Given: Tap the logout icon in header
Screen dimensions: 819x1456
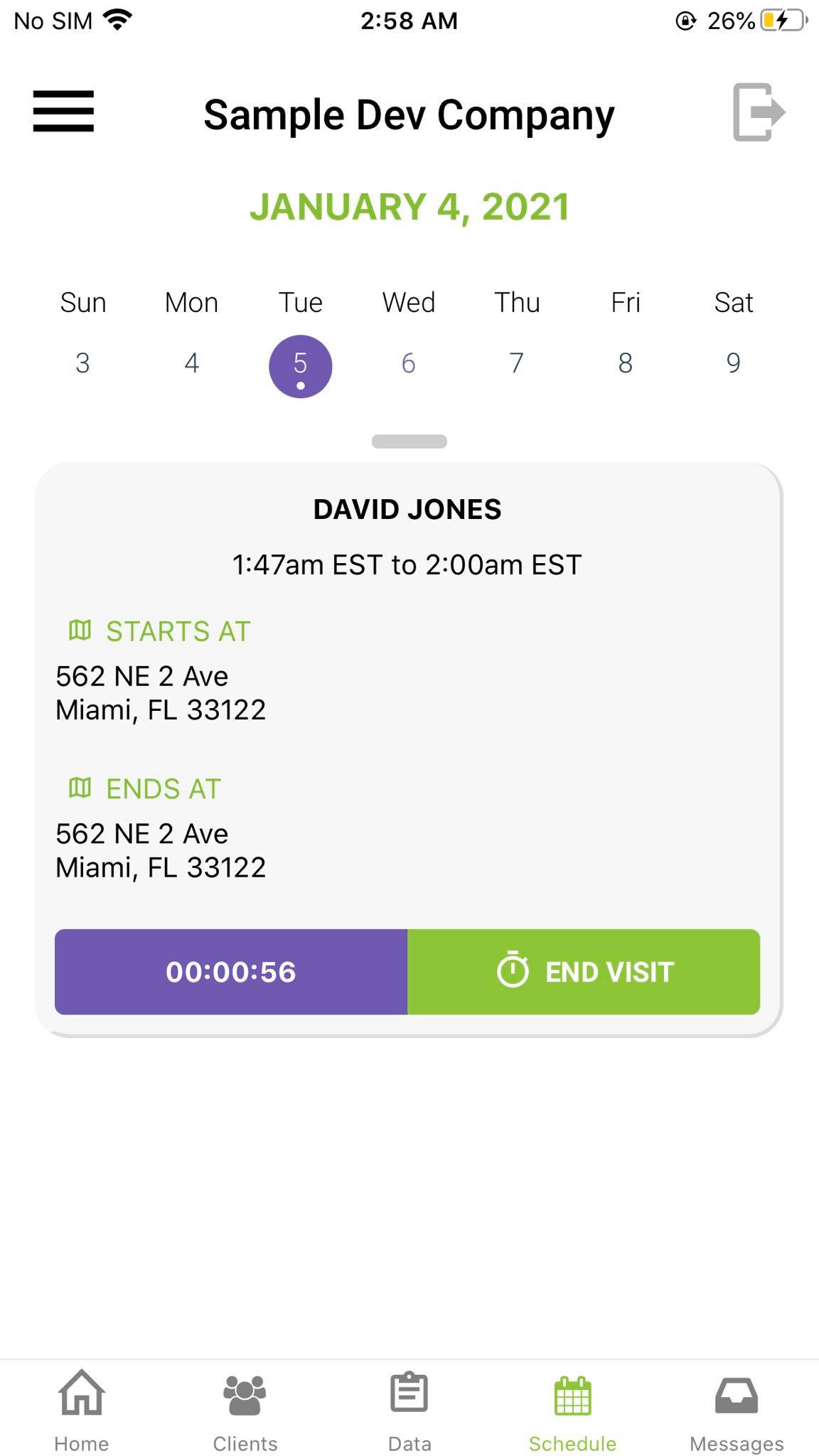Looking at the screenshot, I should click(x=759, y=112).
